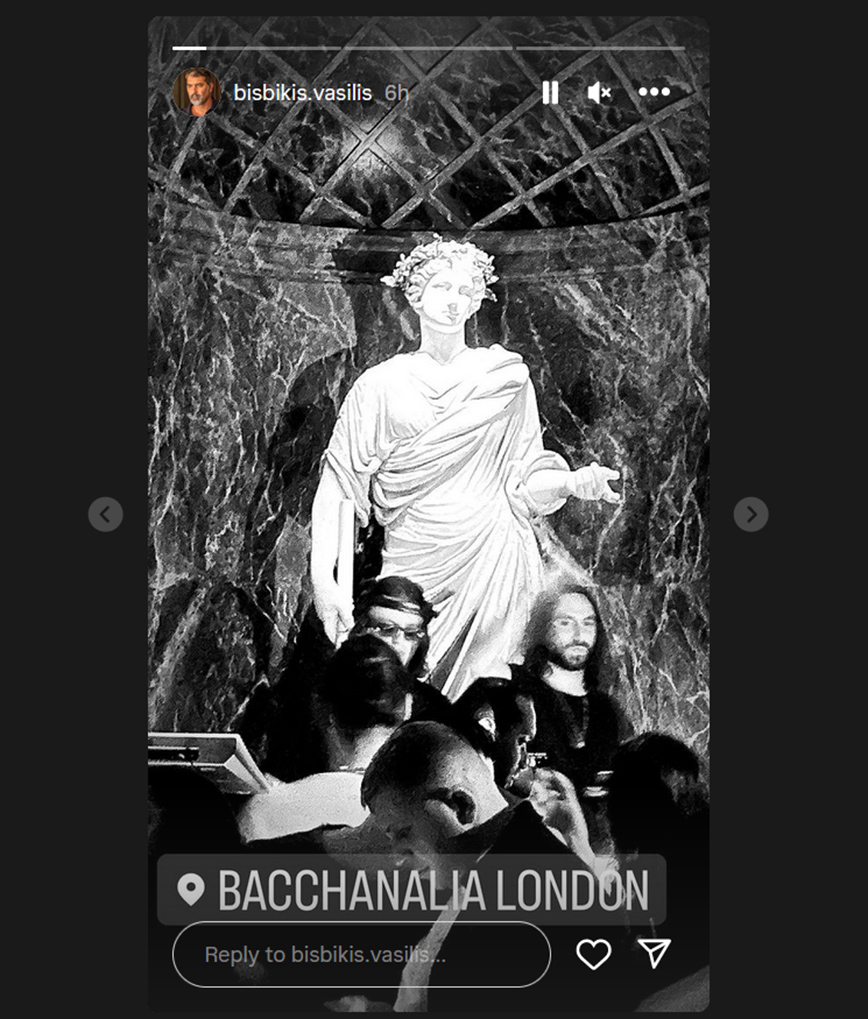The image size is (868, 1019).
Task: Open the Bacchanalia London location tag
Action: click(x=412, y=889)
